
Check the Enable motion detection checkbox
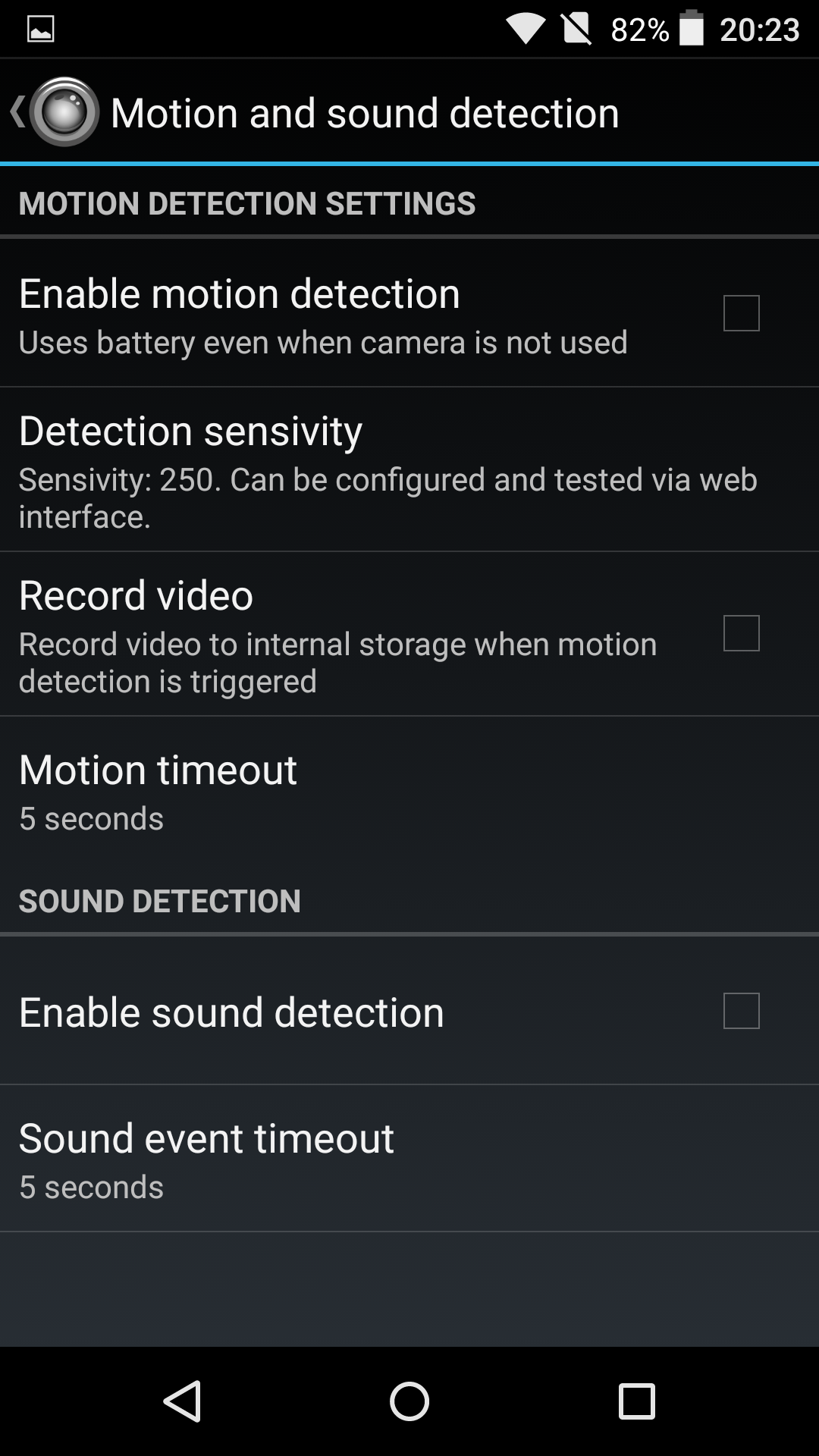coord(741,313)
